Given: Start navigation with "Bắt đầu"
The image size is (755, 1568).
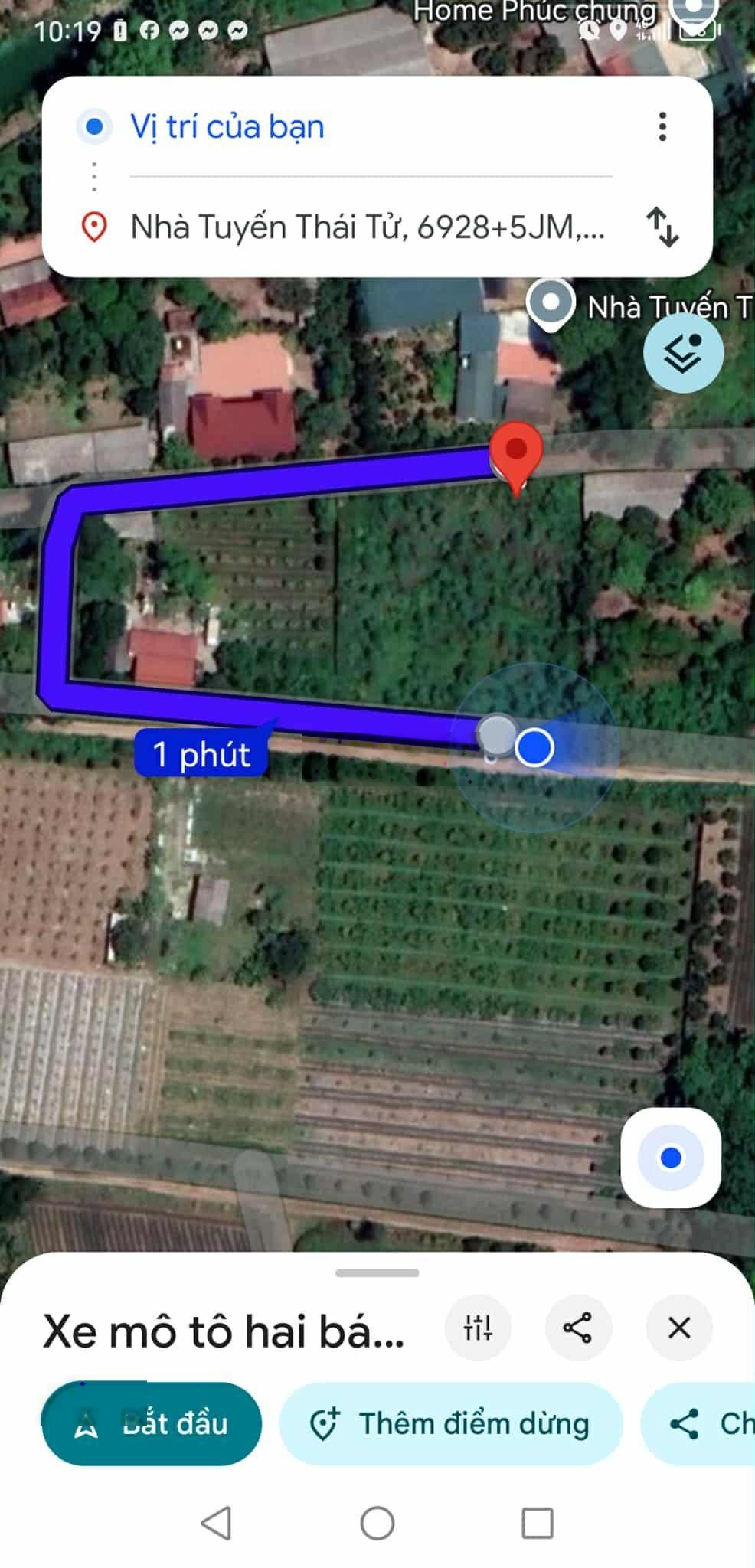Looking at the screenshot, I should tap(152, 1424).
